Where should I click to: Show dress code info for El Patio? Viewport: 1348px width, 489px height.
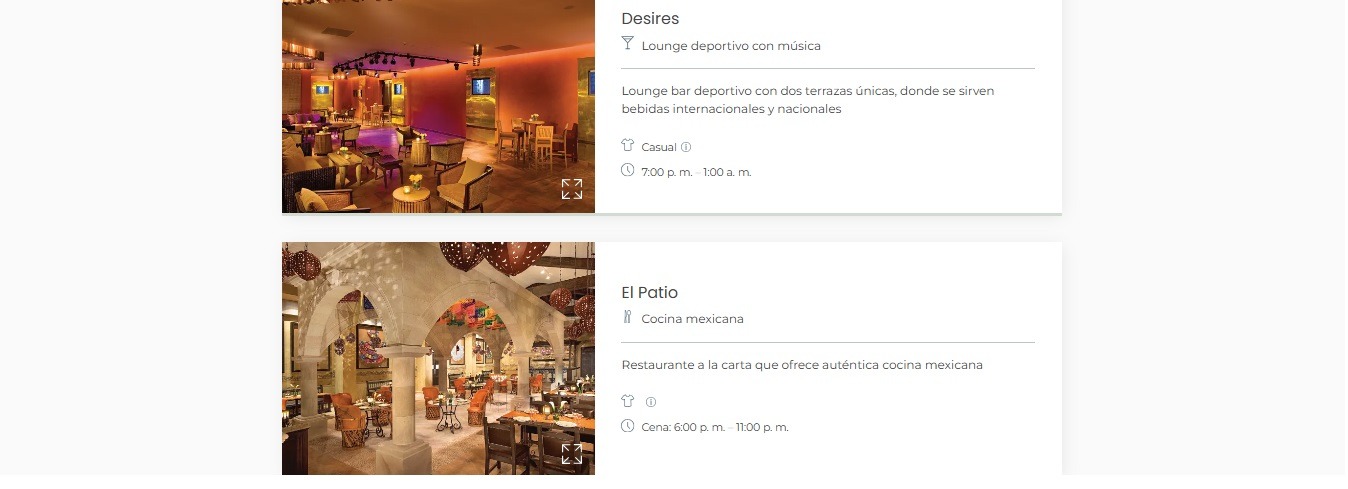(x=651, y=402)
